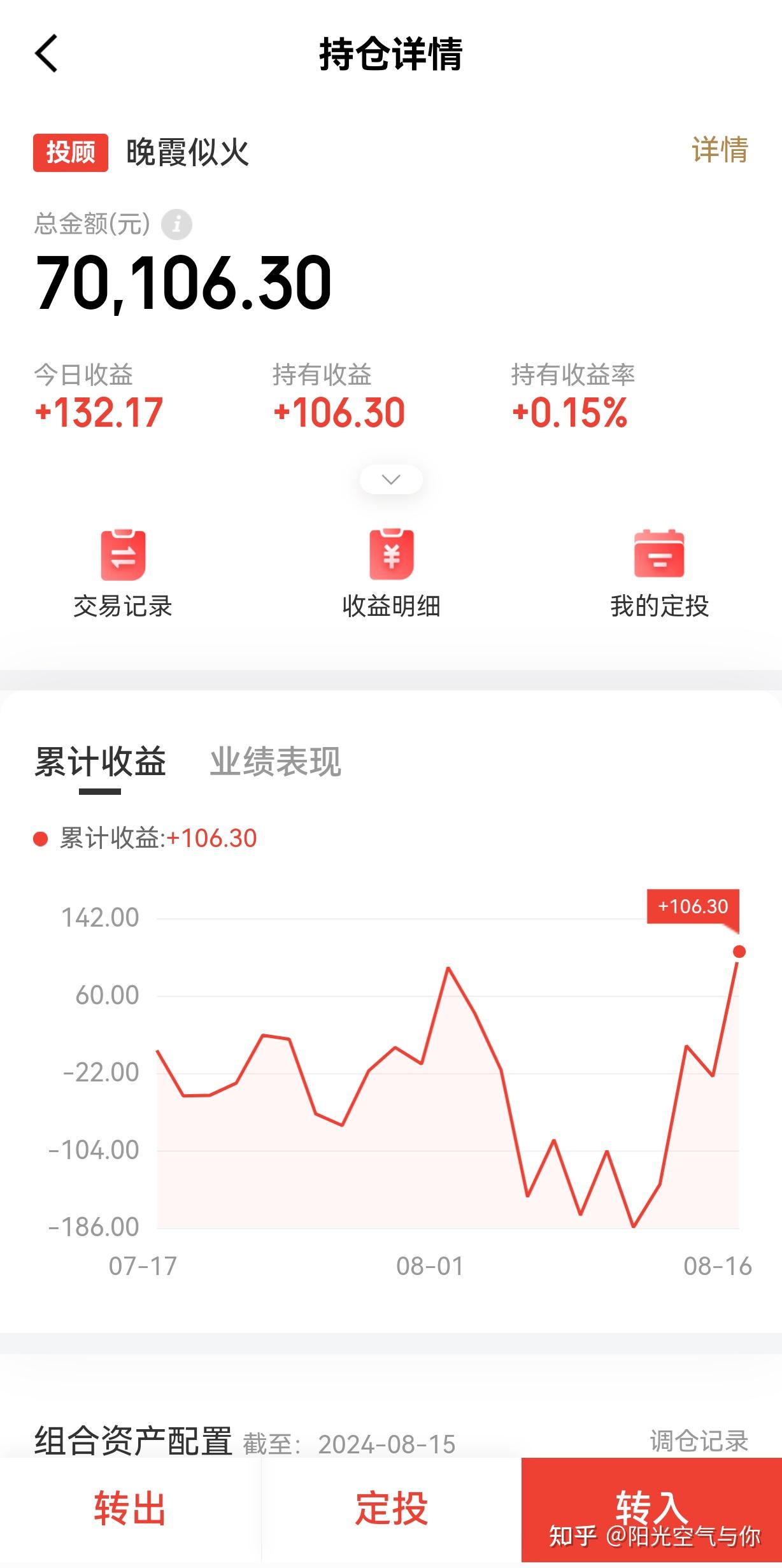Viewport: 782px width, 1568px height.
Task: Select the red endpoint dot on the chart
Action: (739, 952)
